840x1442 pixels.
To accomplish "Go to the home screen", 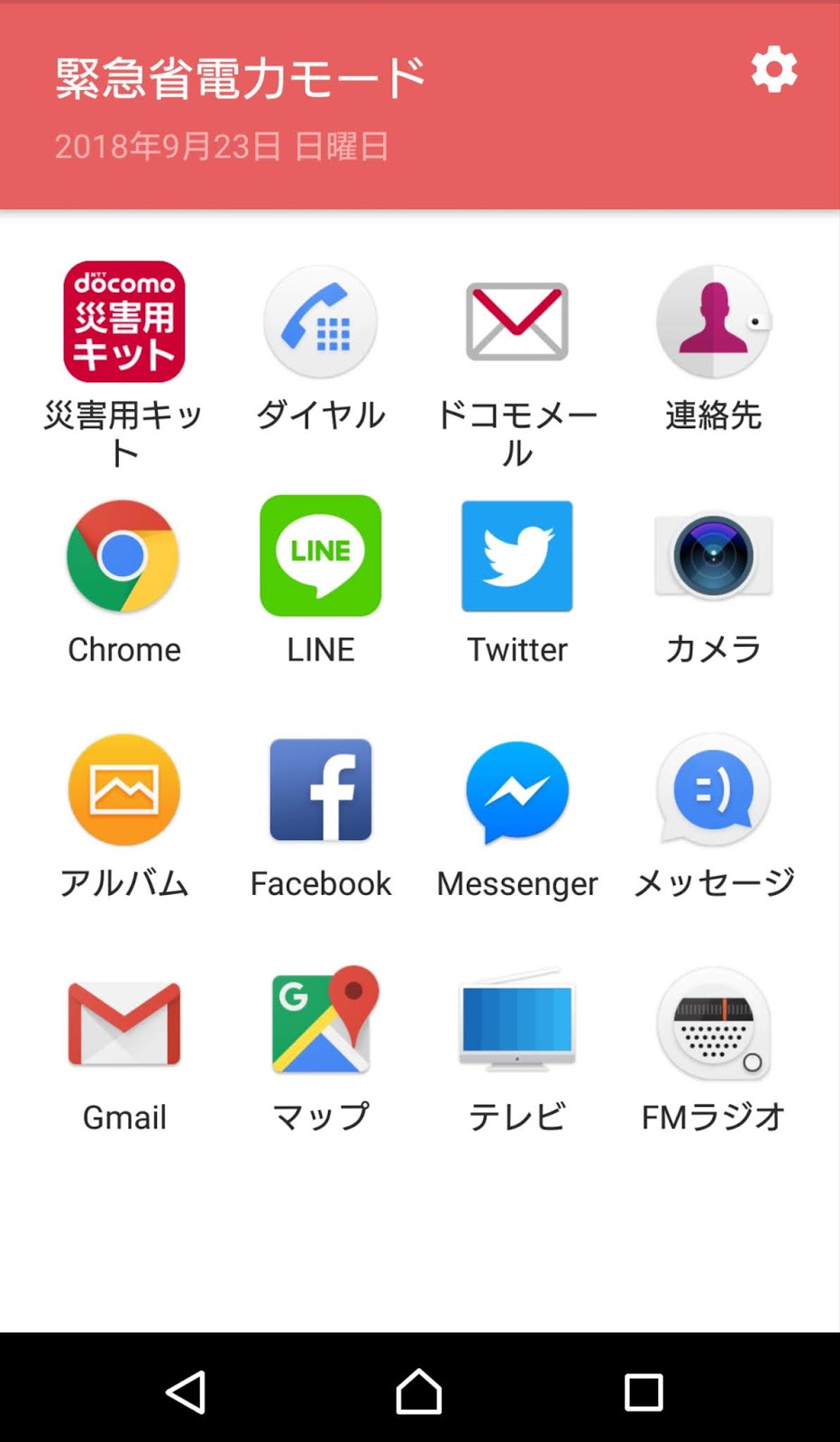I will 419,1392.
